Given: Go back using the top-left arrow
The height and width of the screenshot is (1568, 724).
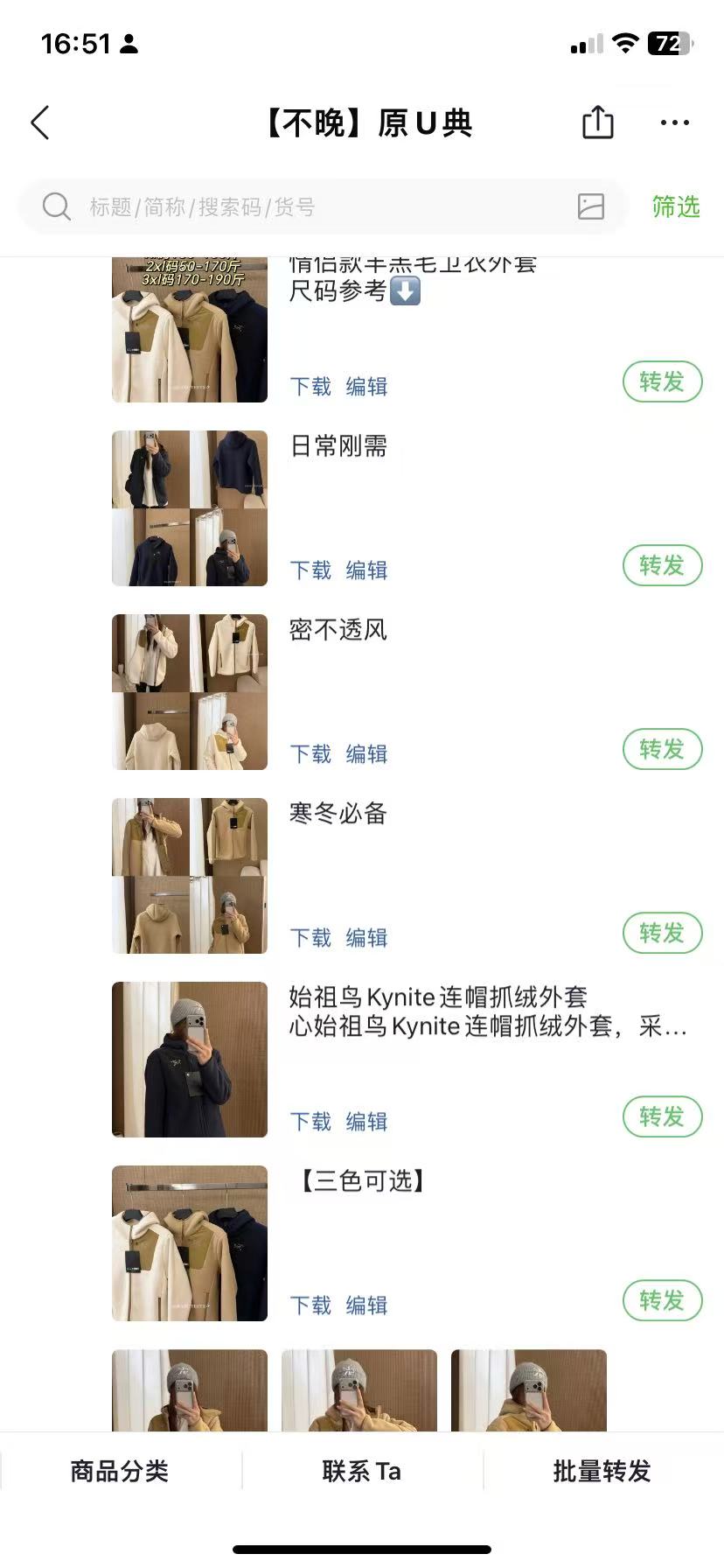Looking at the screenshot, I should tap(40, 123).
